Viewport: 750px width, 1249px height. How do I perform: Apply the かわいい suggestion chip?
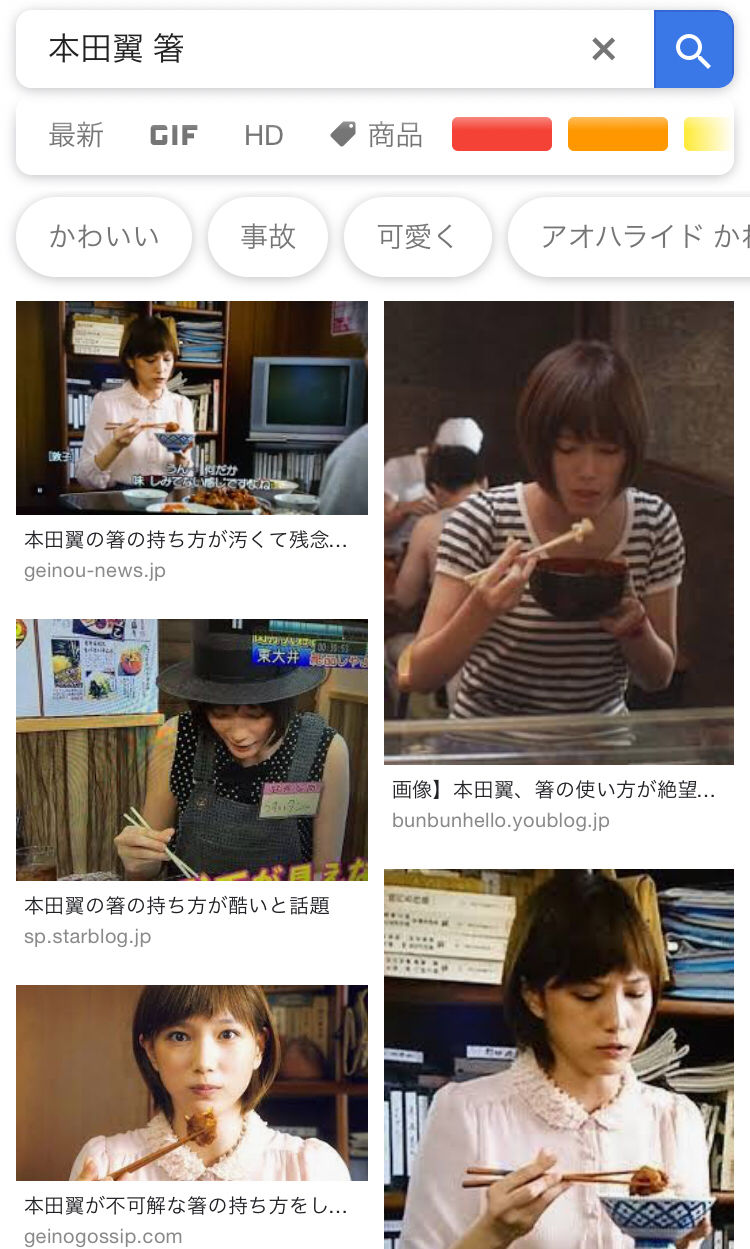pos(104,237)
